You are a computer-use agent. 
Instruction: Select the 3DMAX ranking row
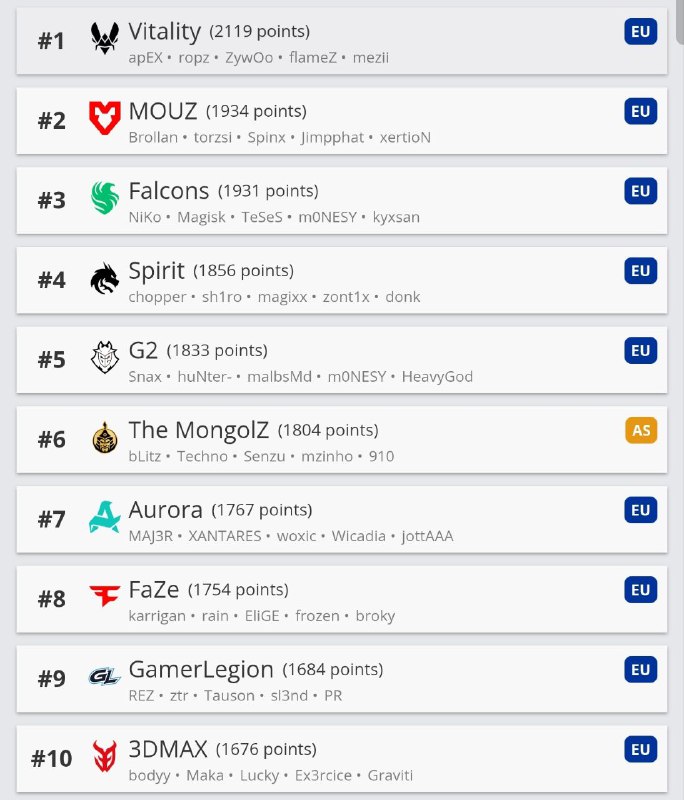click(x=340, y=759)
